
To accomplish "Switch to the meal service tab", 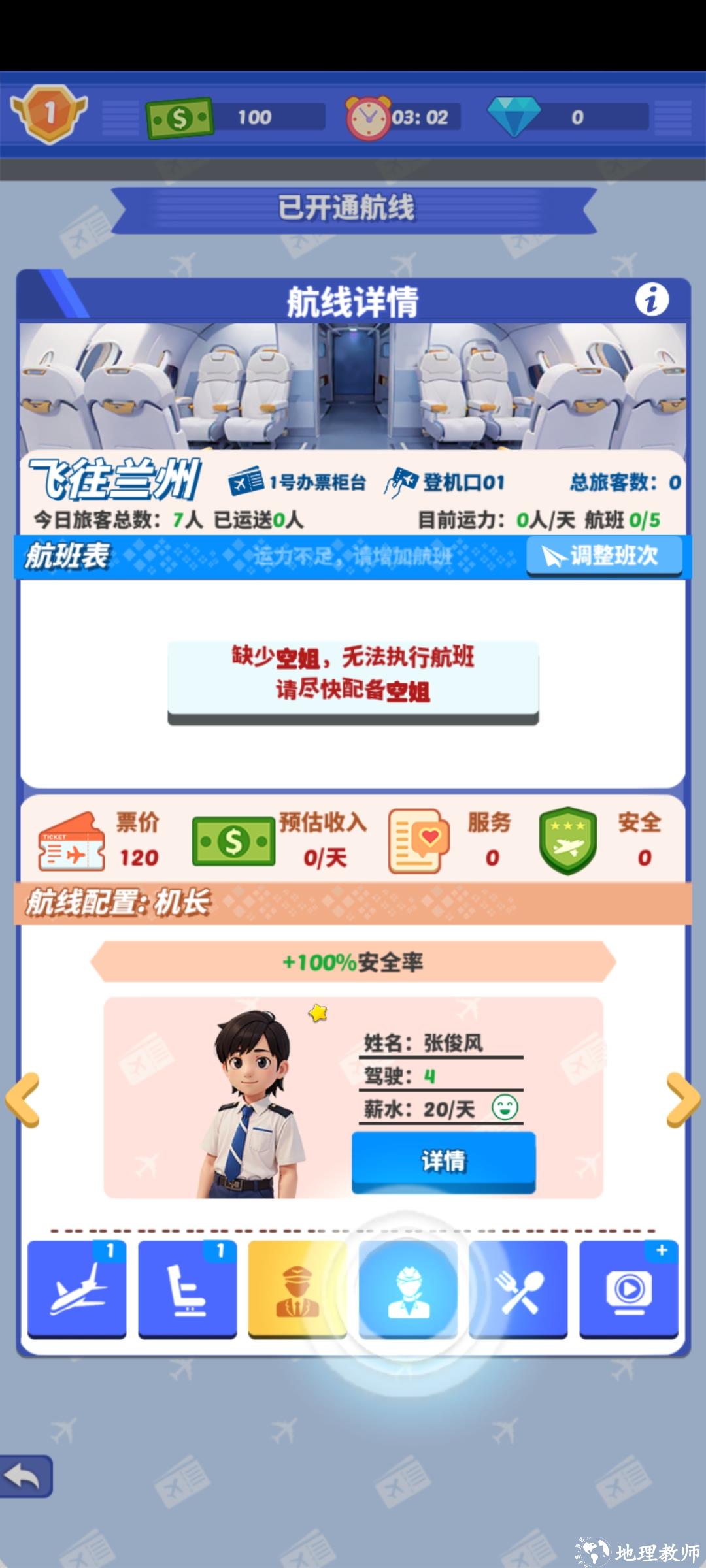I will 518,1288.
